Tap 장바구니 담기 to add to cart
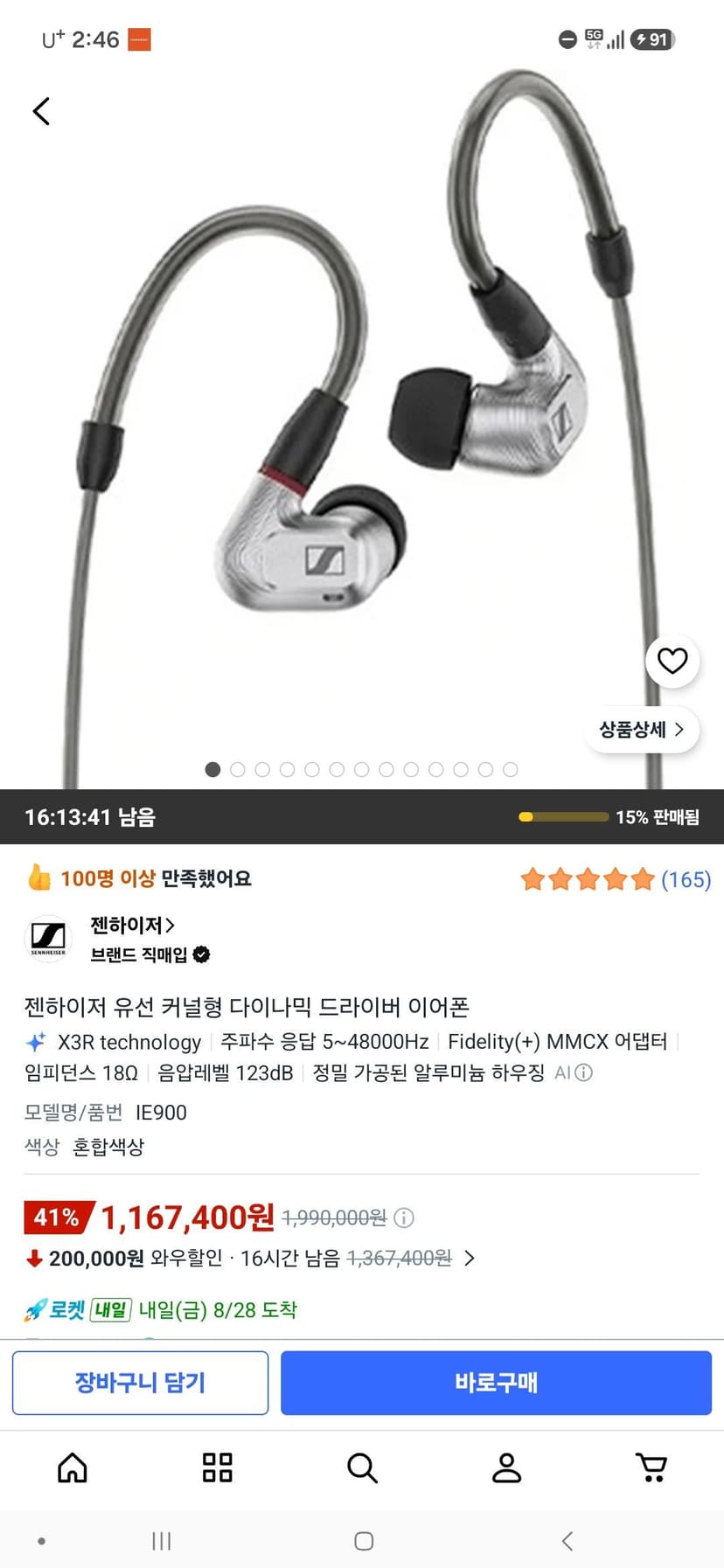The width and height of the screenshot is (724, 1568). (140, 1383)
